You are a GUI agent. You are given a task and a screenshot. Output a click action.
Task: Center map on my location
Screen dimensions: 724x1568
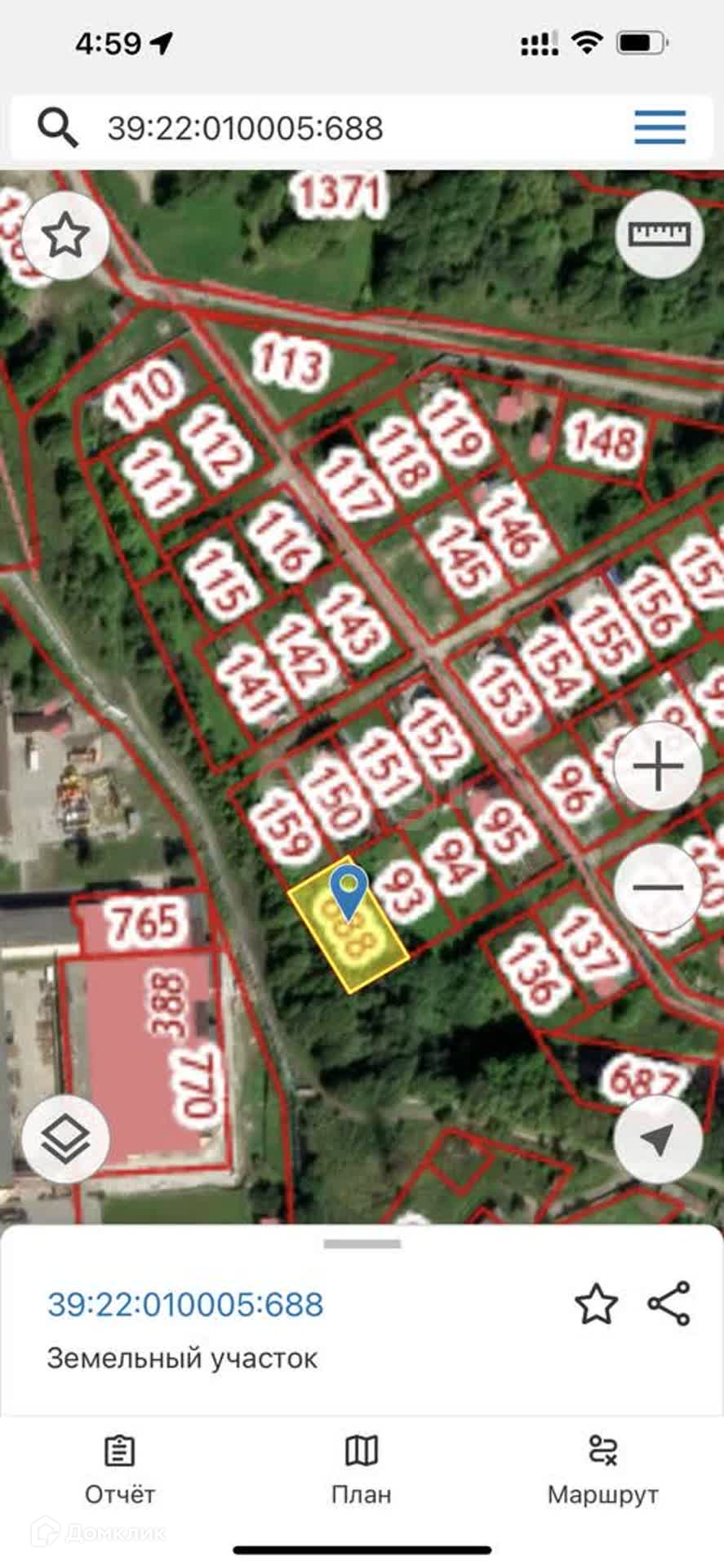click(658, 1139)
